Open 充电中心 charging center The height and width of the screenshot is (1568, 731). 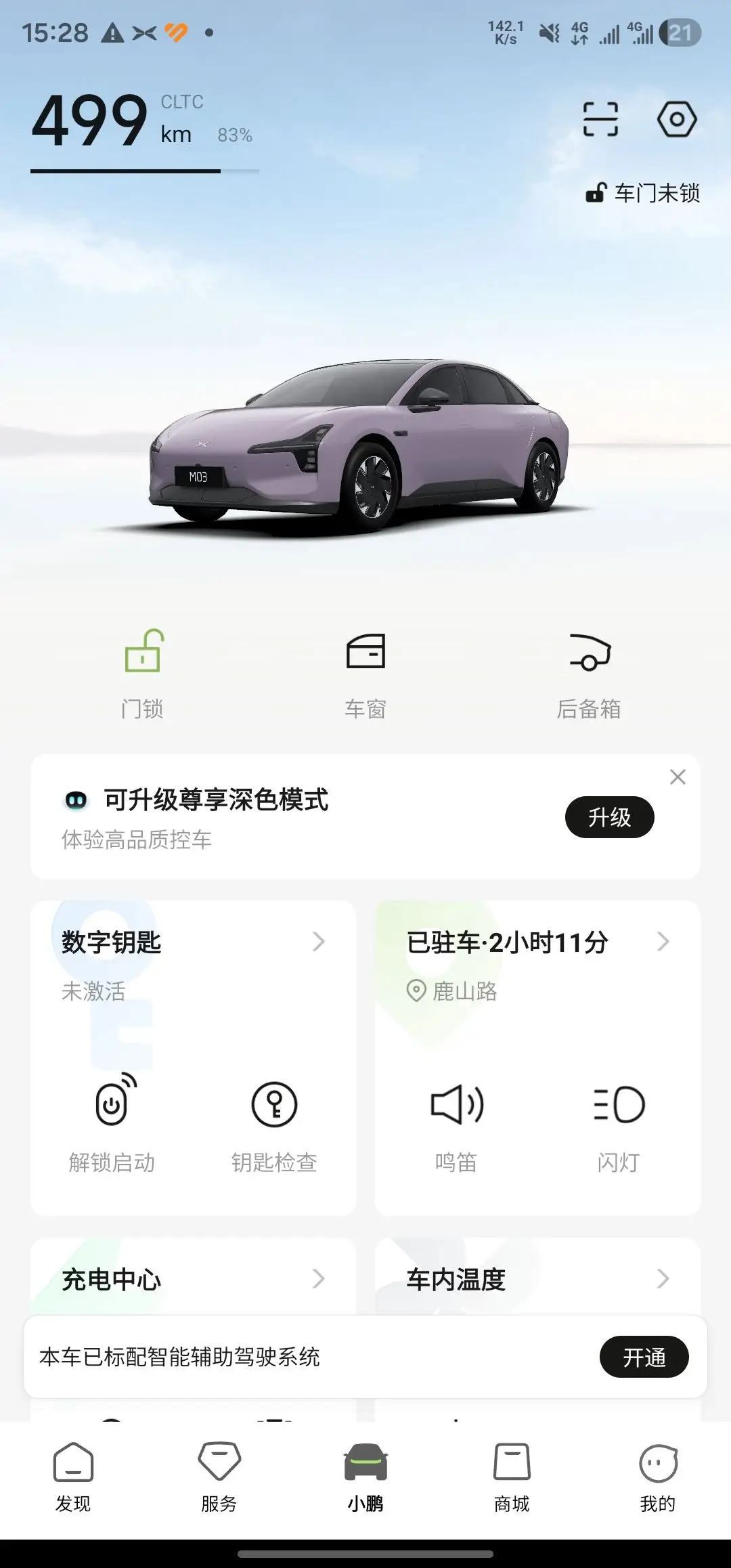click(x=192, y=1279)
